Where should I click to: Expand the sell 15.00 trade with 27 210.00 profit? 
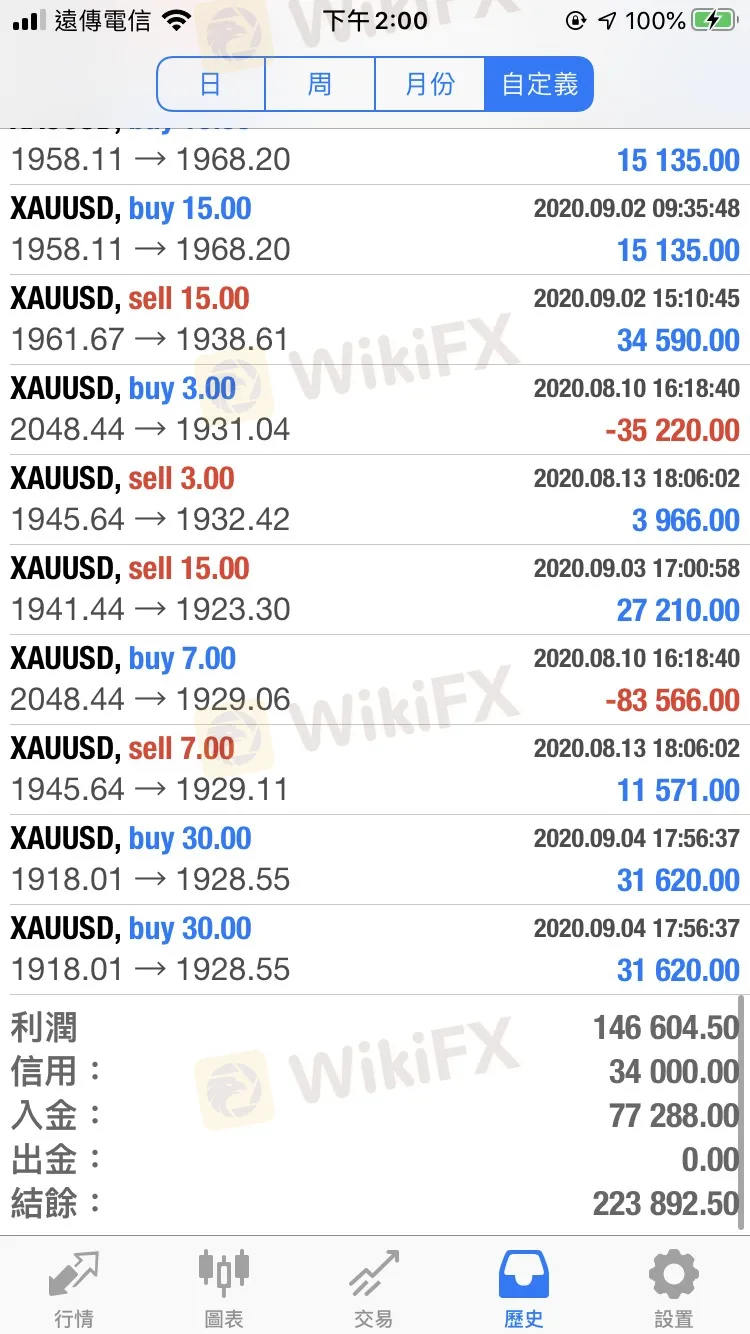pos(375,590)
